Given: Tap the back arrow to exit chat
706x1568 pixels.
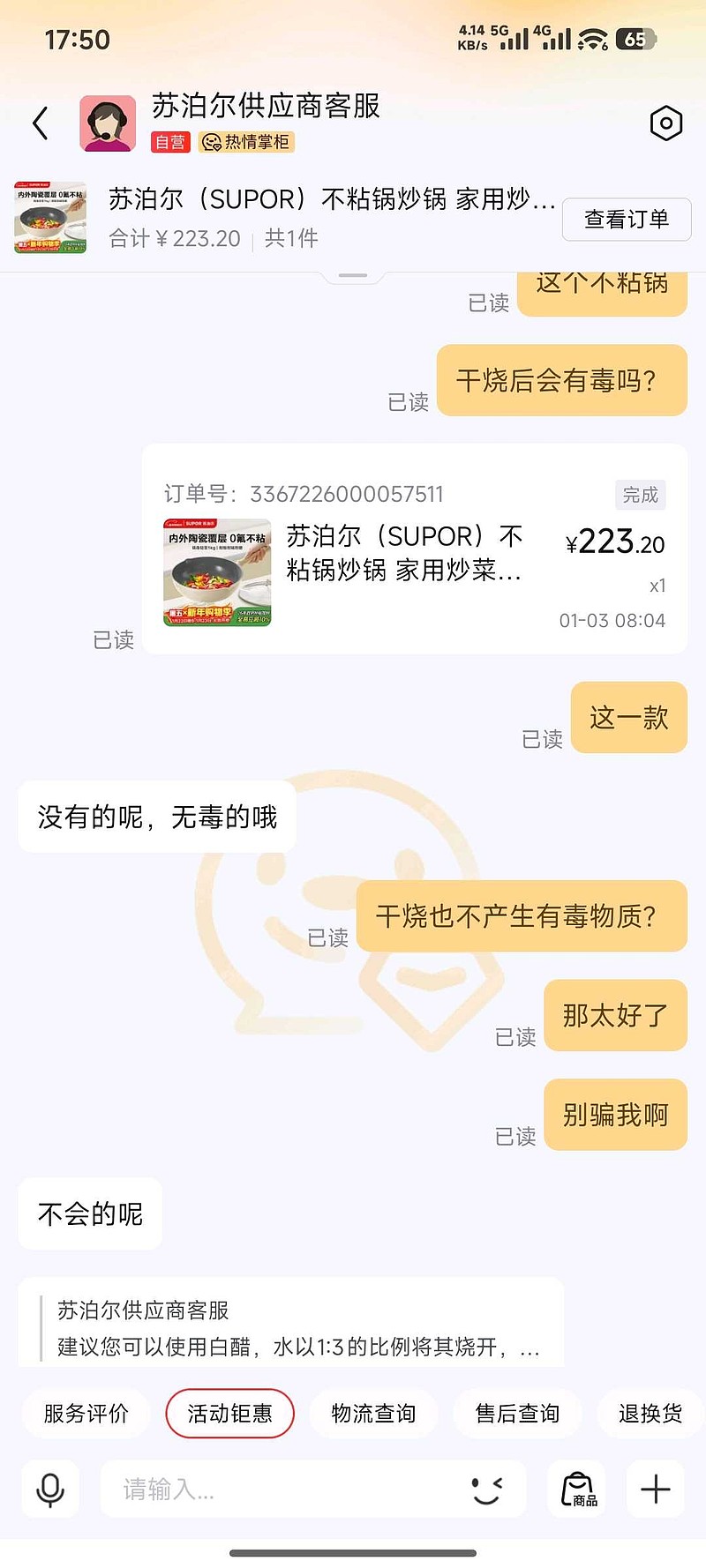Looking at the screenshot, I should (x=39, y=123).
